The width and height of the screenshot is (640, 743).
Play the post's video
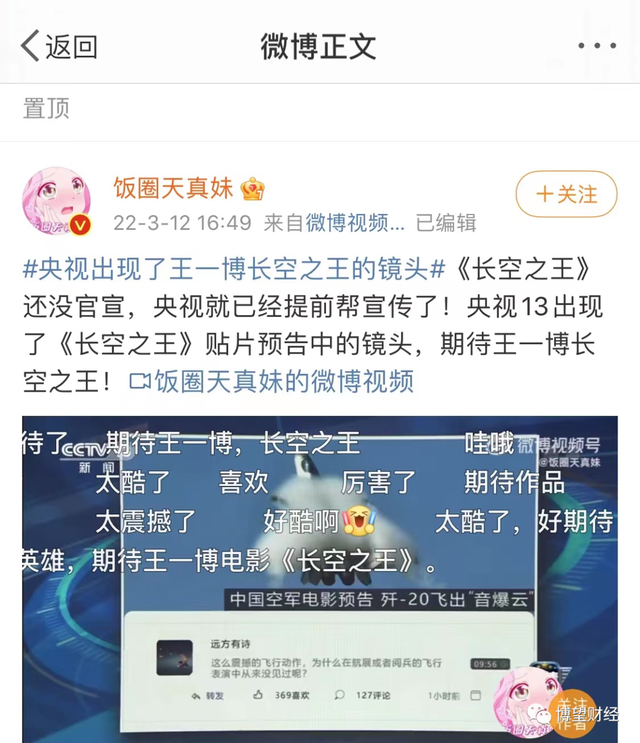click(x=320, y=570)
